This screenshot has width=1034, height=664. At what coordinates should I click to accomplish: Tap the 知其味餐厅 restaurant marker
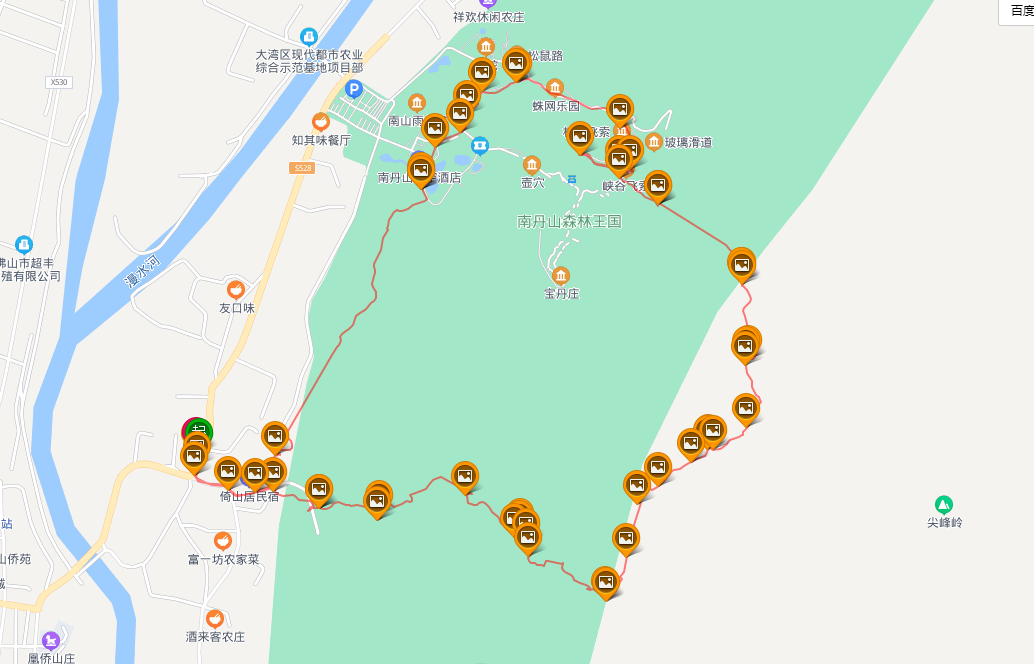point(321,122)
